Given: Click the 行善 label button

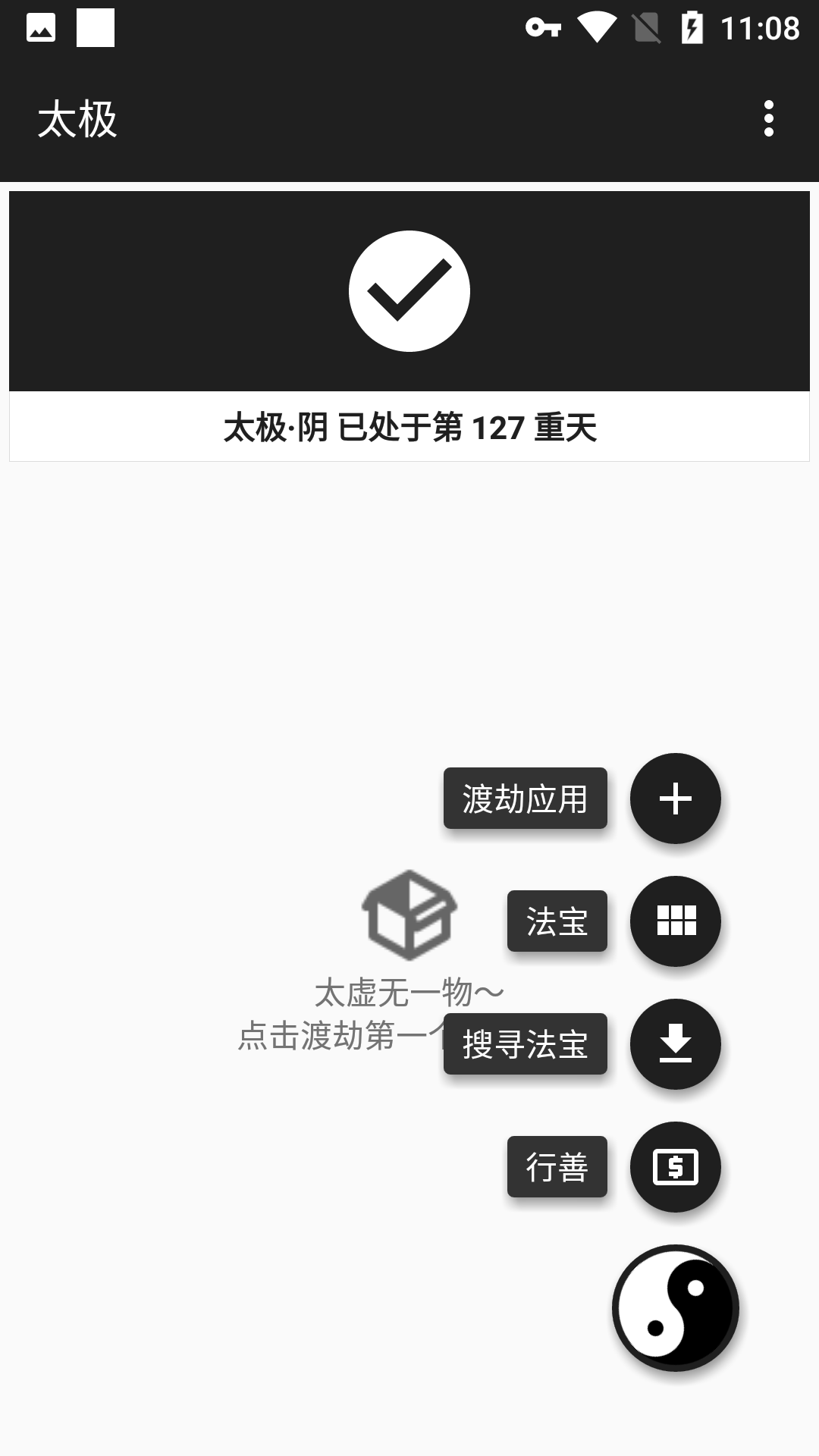Looking at the screenshot, I should (557, 1167).
